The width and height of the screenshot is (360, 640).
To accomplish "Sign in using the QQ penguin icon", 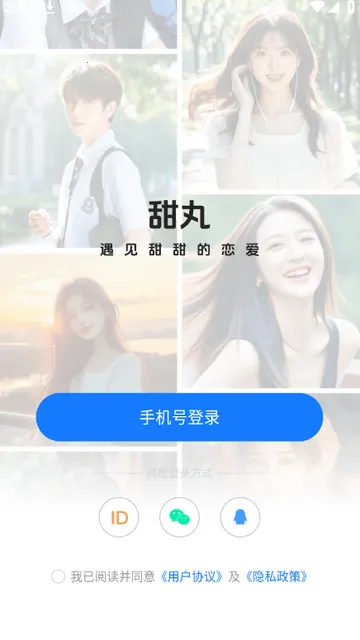I will pyautogui.click(x=240, y=517).
